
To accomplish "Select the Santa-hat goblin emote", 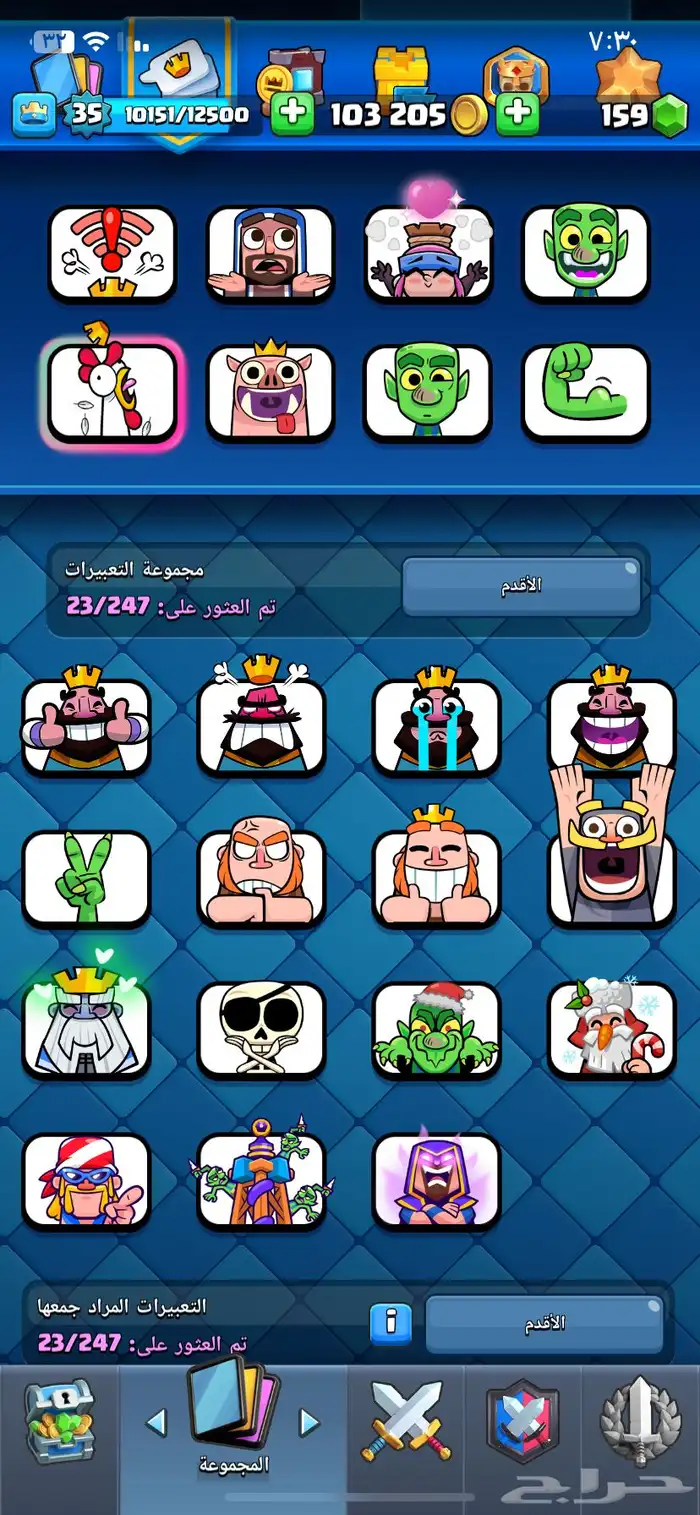I will tap(436, 1029).
